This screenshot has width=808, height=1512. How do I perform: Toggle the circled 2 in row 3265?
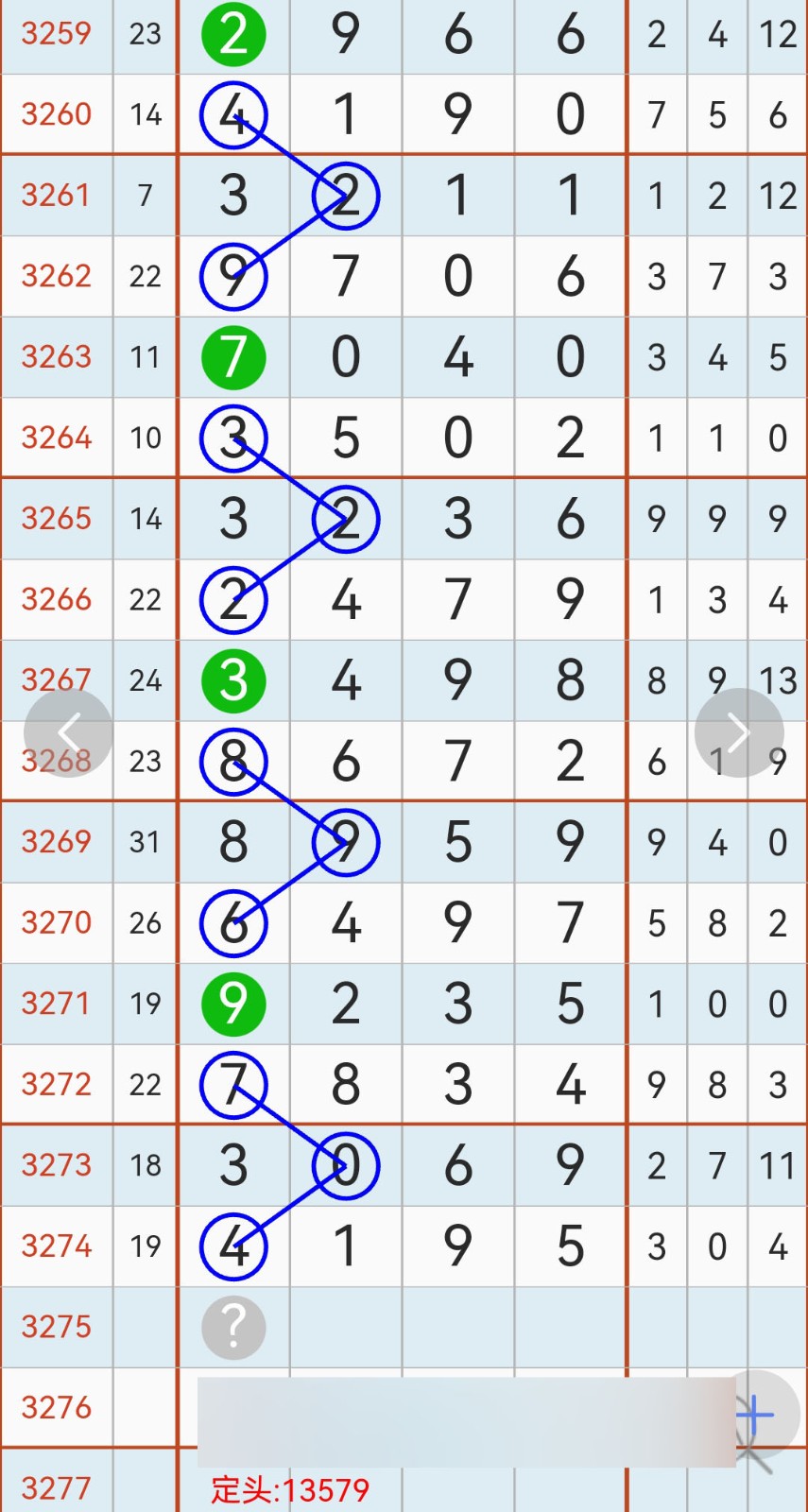(x=345, y=518)
